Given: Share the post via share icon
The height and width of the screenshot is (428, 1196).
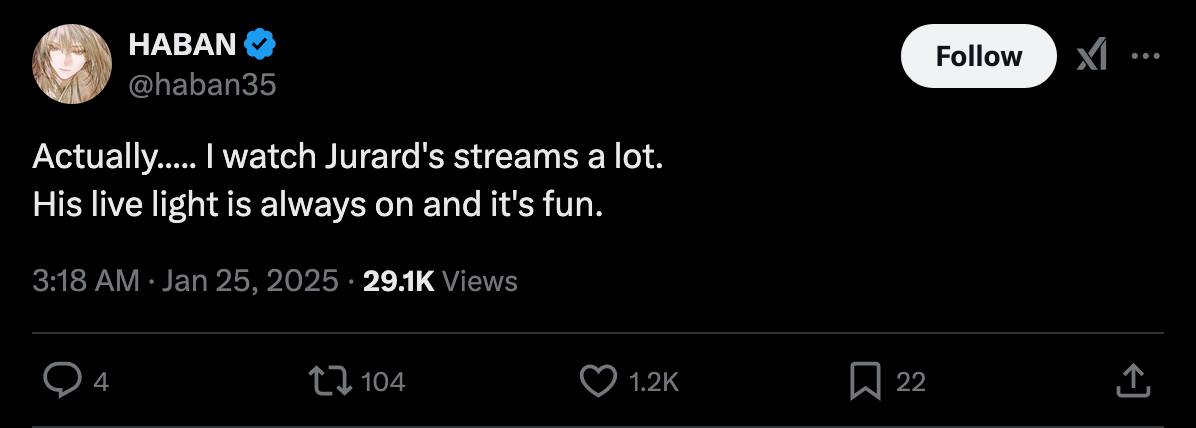Looking at the screenshot, I should coord(1130,380).
